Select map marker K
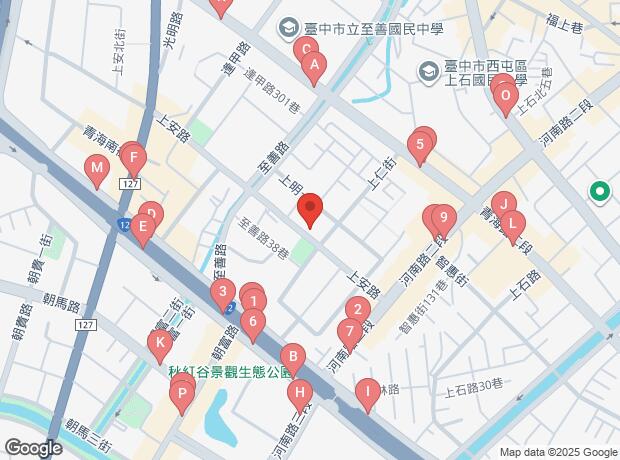The width and height of the screenshot is (620, 460). [160, 346]
